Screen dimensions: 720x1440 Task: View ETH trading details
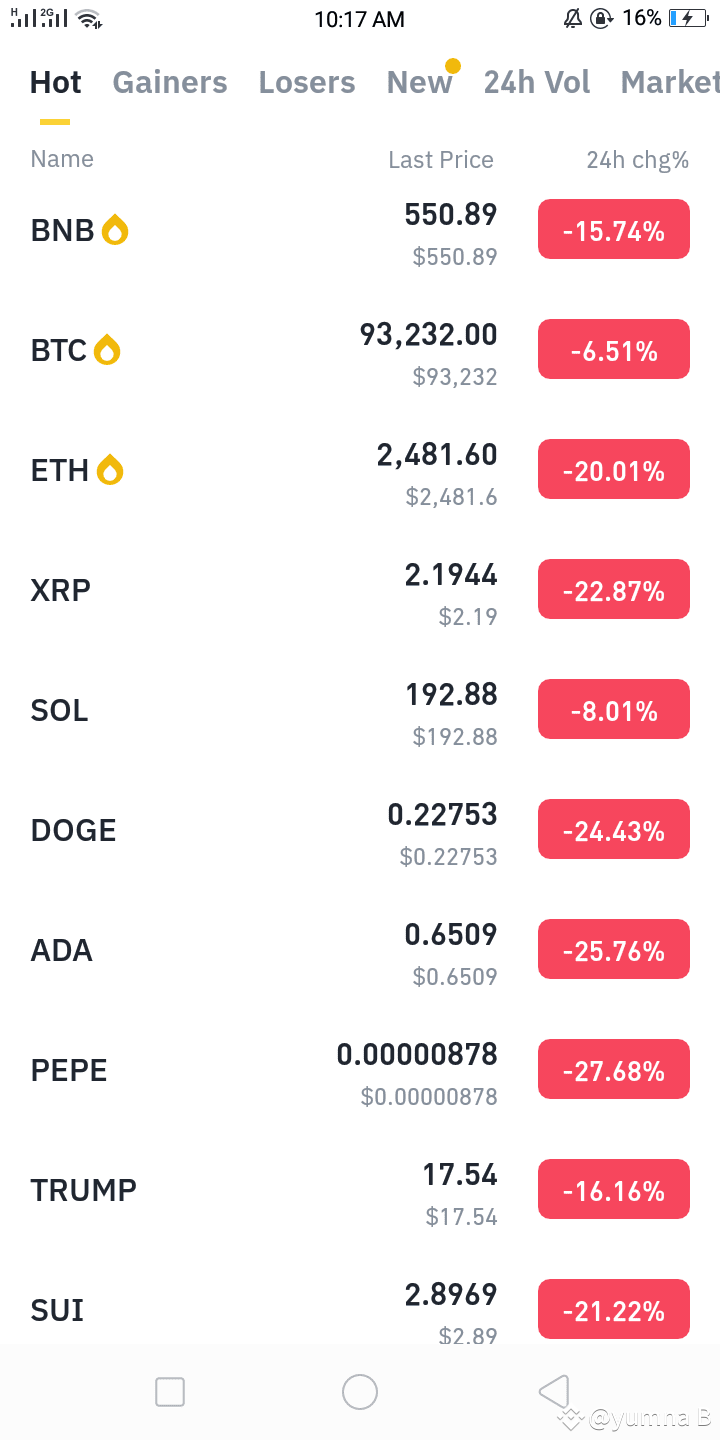(x=360, y=471)
